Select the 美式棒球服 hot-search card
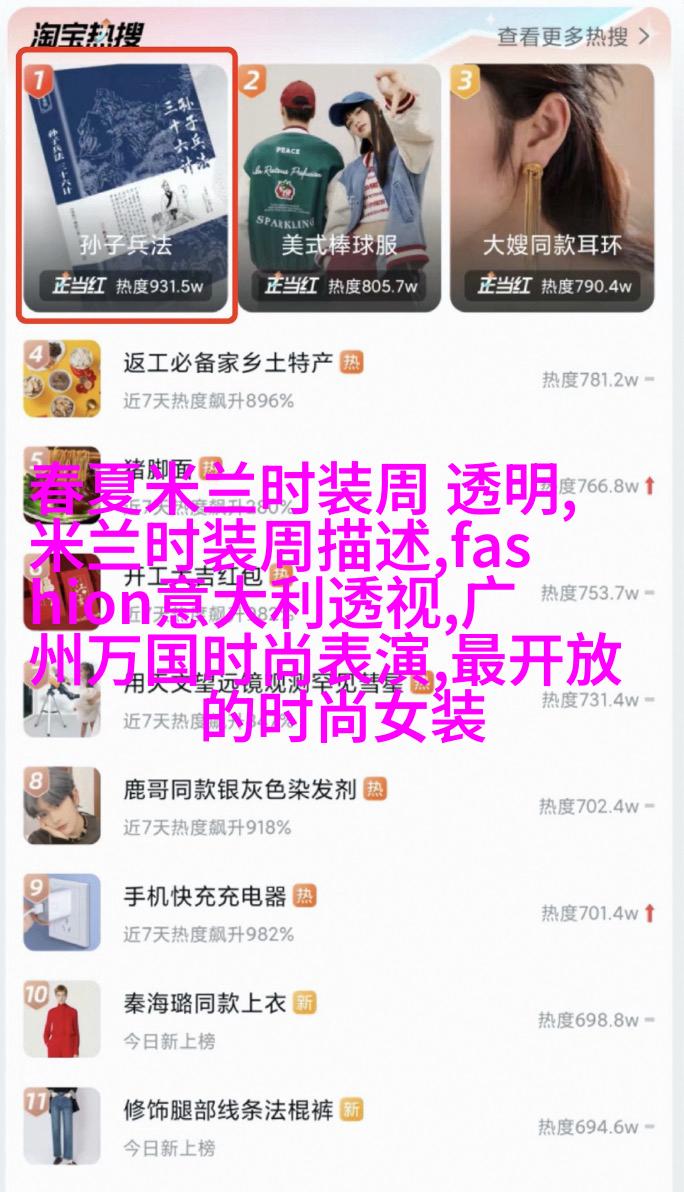Screen dimensions: 684x1192 [339, 187]
